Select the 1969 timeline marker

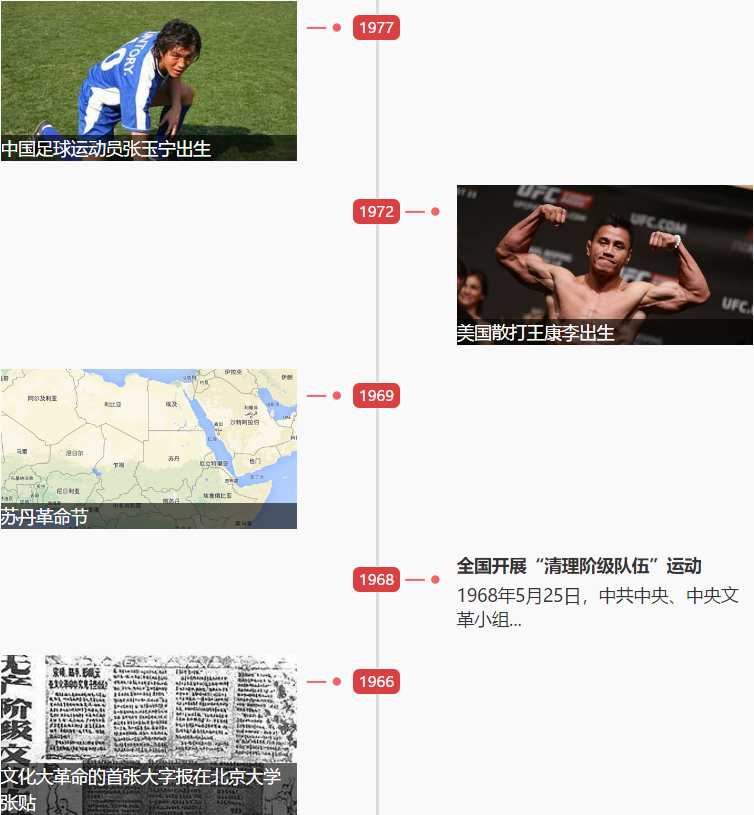click(376, 396)
